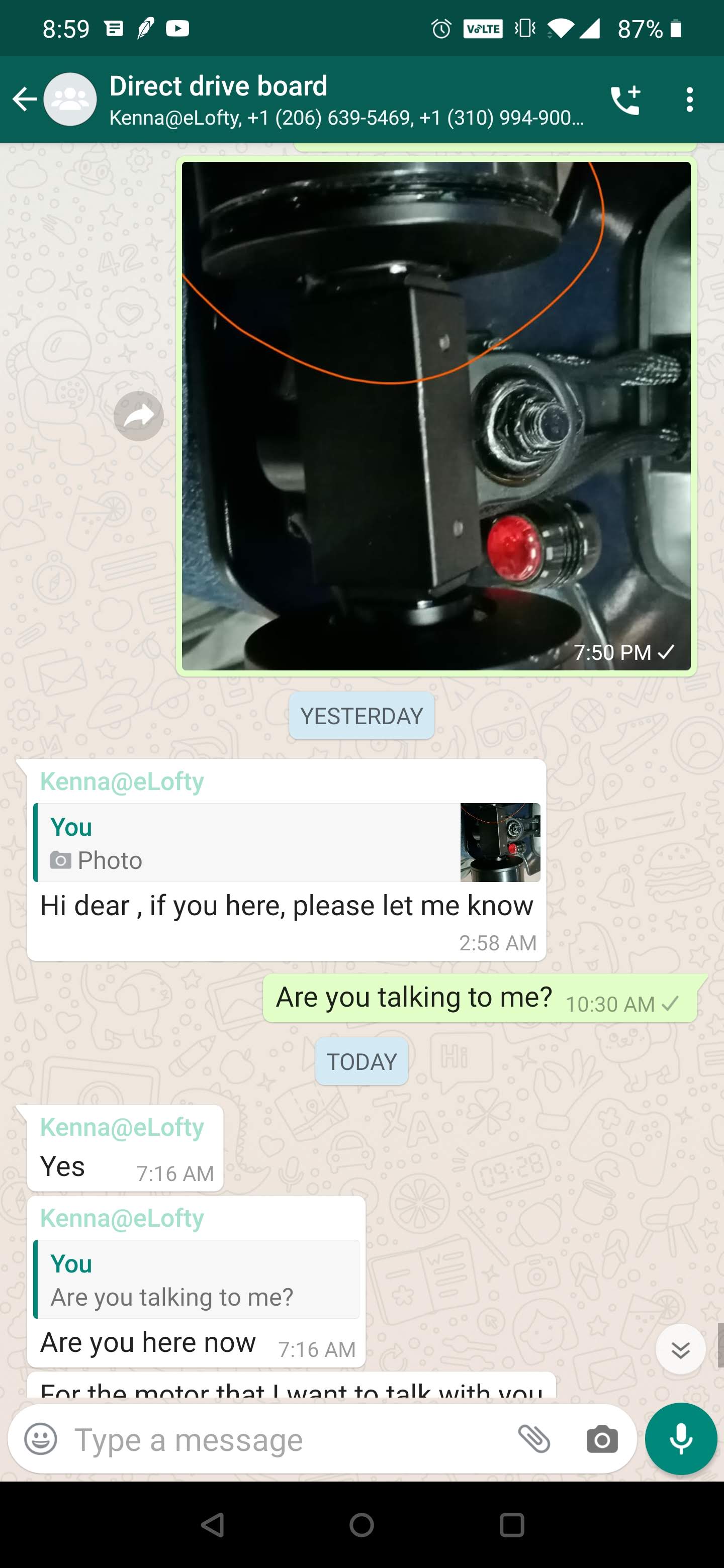This screenshot has height=1568, width=724.
Task: Start a group call
Action: pos(625,100)
